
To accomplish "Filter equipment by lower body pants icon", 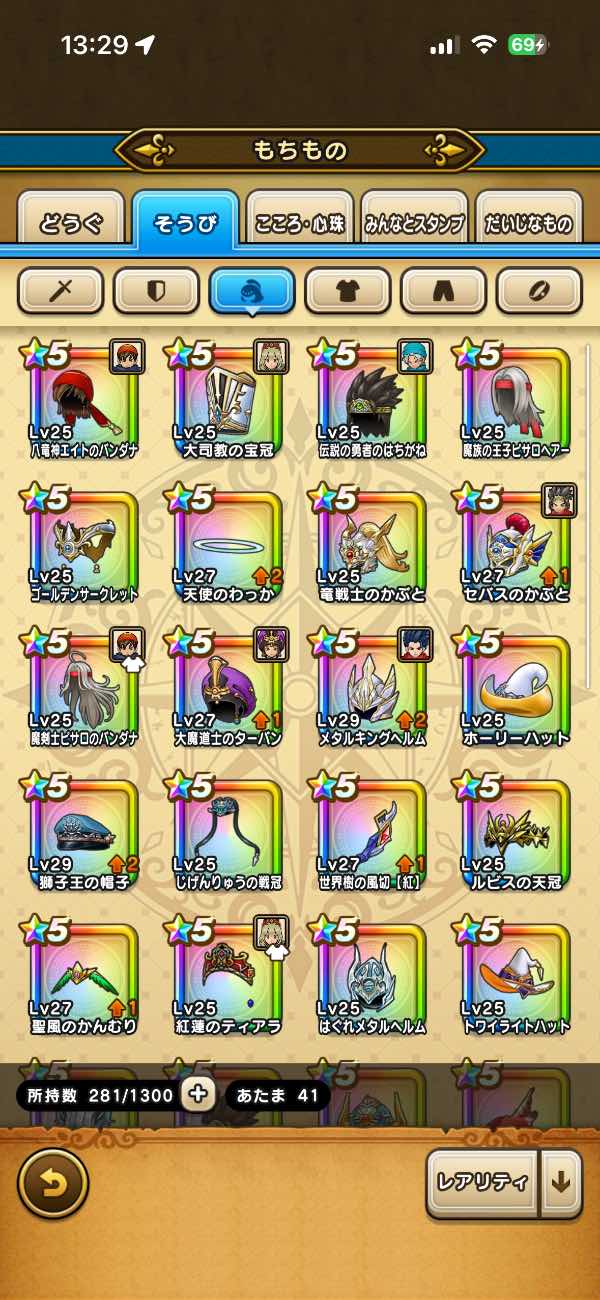I will (444, 292).
